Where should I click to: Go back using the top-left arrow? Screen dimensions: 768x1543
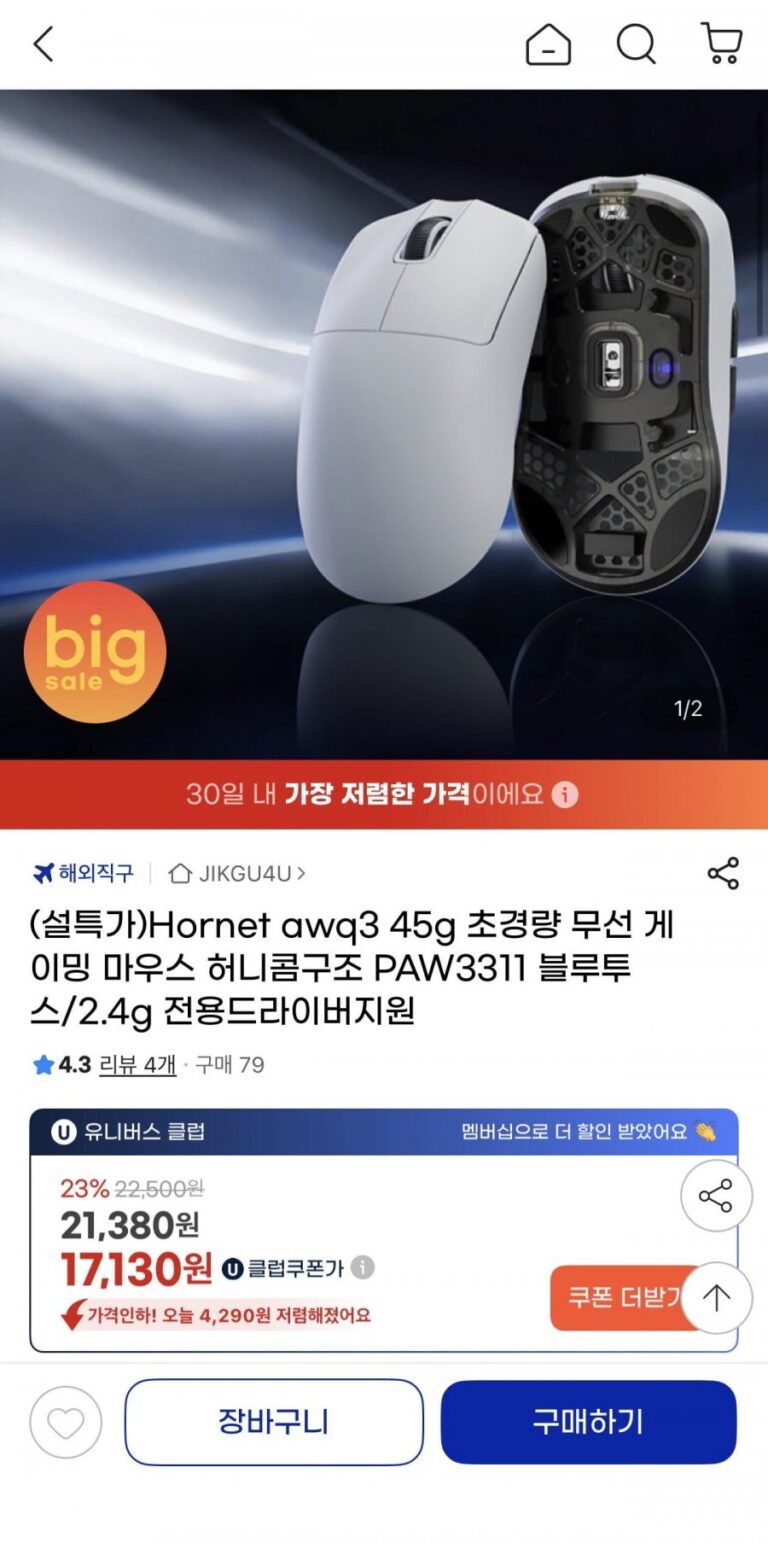43,44
